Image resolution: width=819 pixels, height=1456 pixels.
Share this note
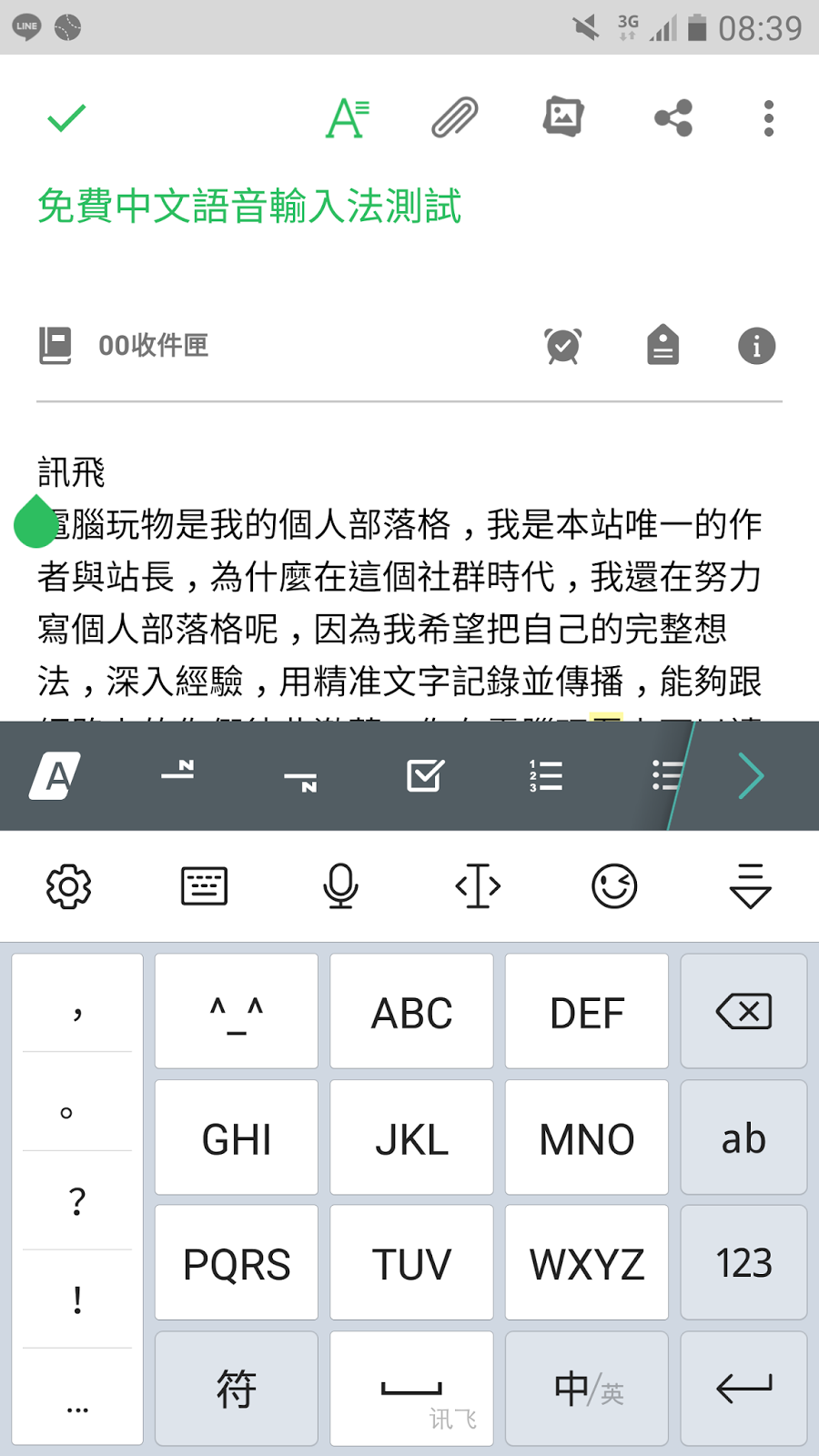673,117
